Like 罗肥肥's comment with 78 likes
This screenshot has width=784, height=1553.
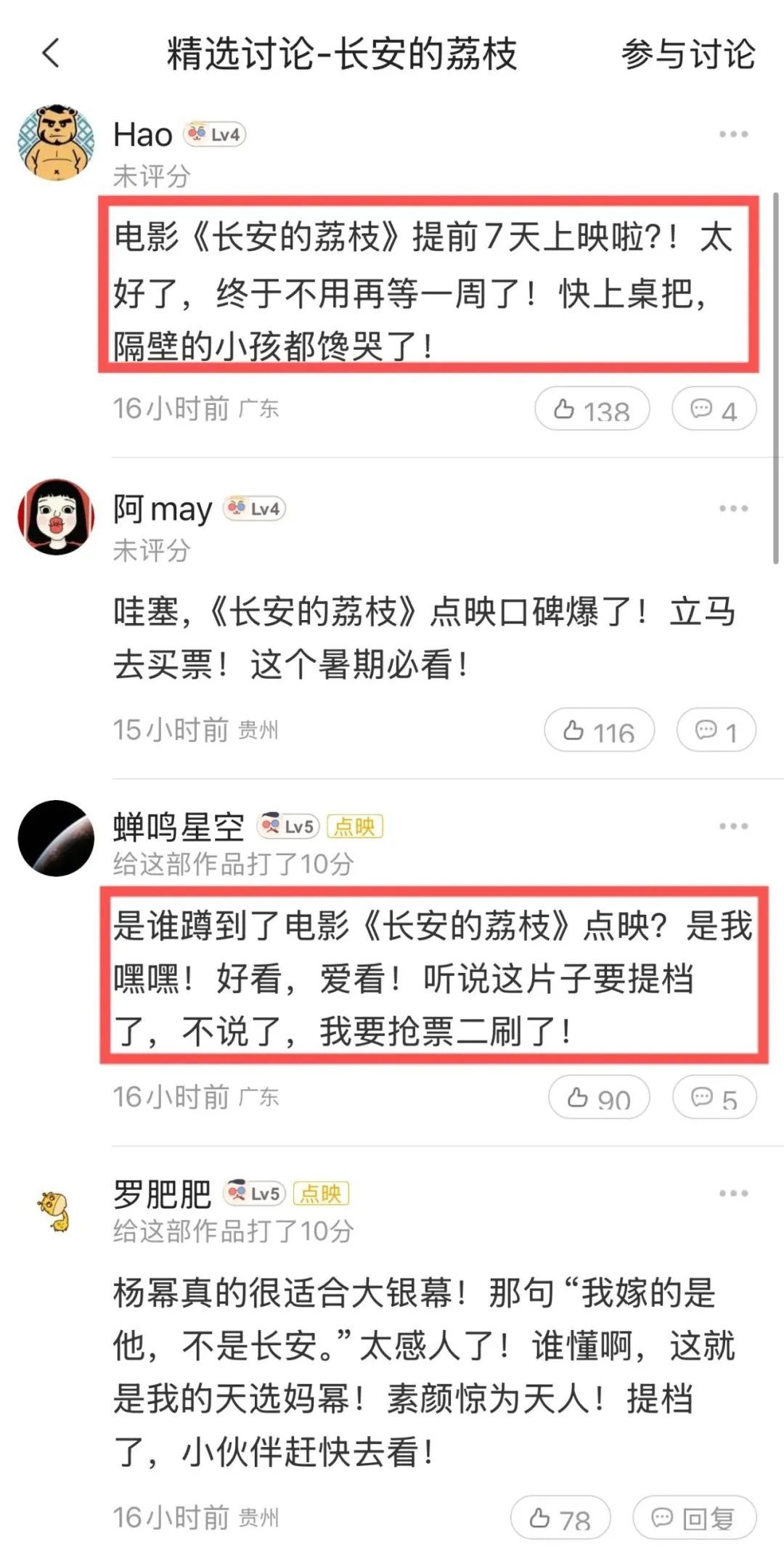coord(560,1517)
